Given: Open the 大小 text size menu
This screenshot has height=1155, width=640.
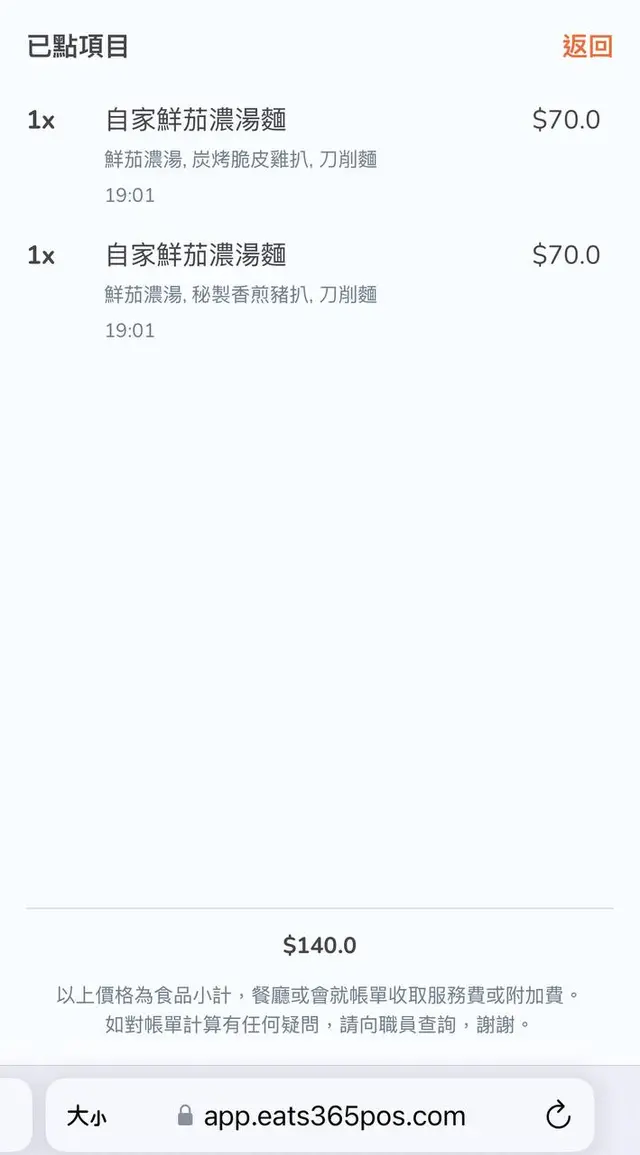Looking at the screenshot, I should [86, 1116].
